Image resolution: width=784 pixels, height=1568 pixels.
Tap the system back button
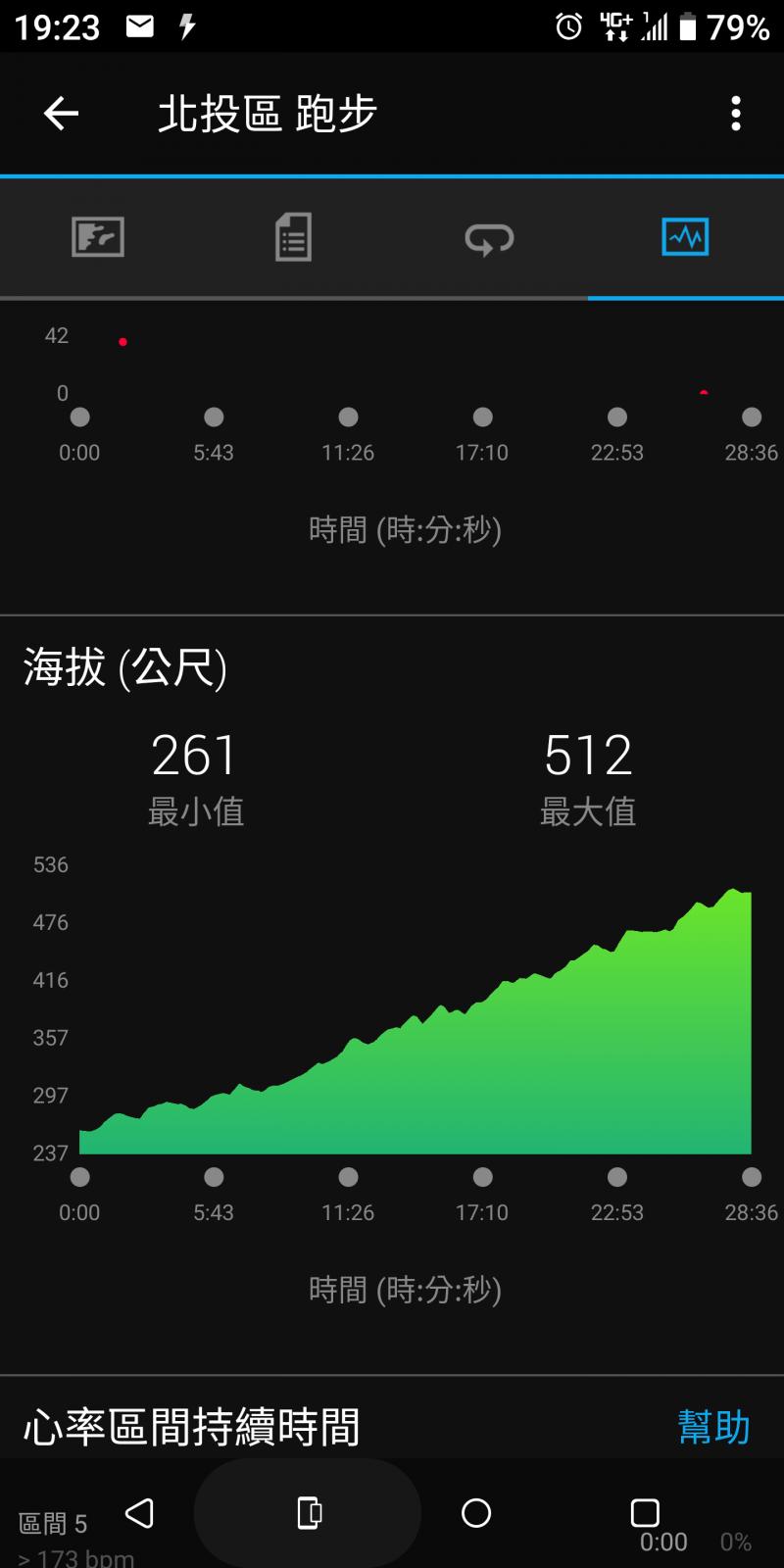(x=140, y=1513)
